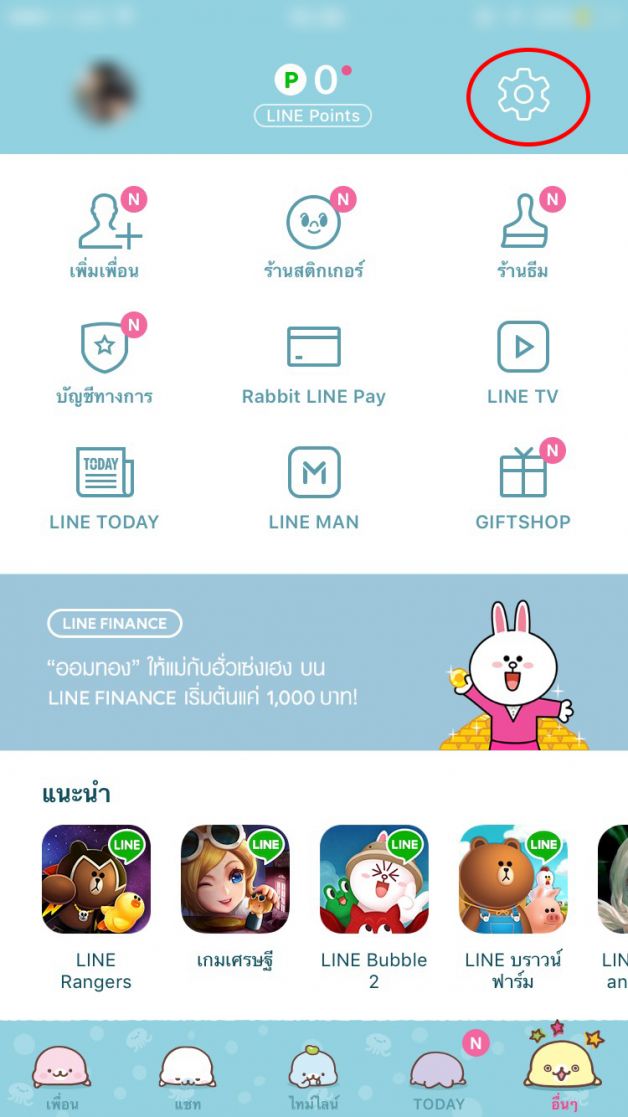This screenshot has height=1117, width=628.
Task: Open LINE MAN service
Action: pos(313,487)
